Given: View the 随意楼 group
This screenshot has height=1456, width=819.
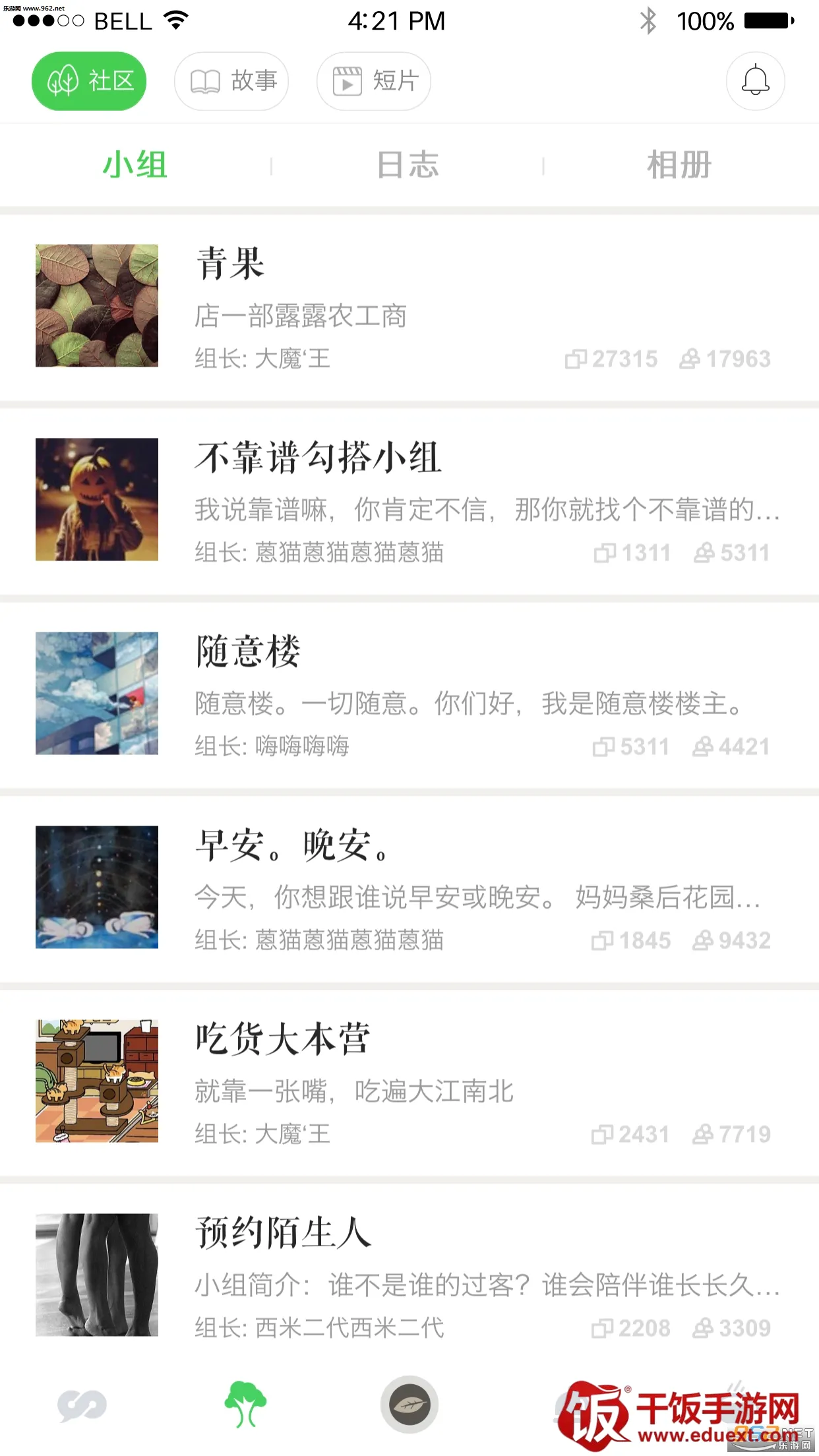Looking at the screenshot, I should click(409, 694).
